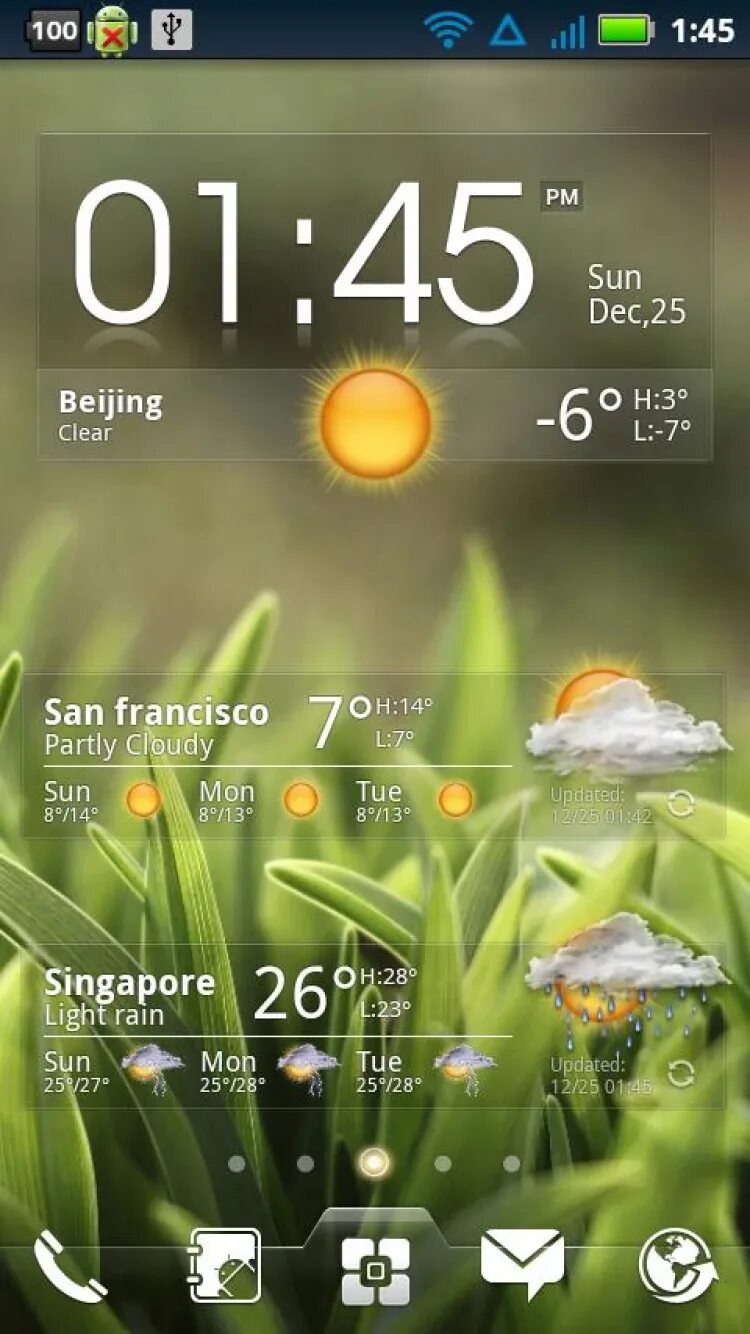Open the app drawer
Screen dimensions: 750x1334
[375, 1270]
